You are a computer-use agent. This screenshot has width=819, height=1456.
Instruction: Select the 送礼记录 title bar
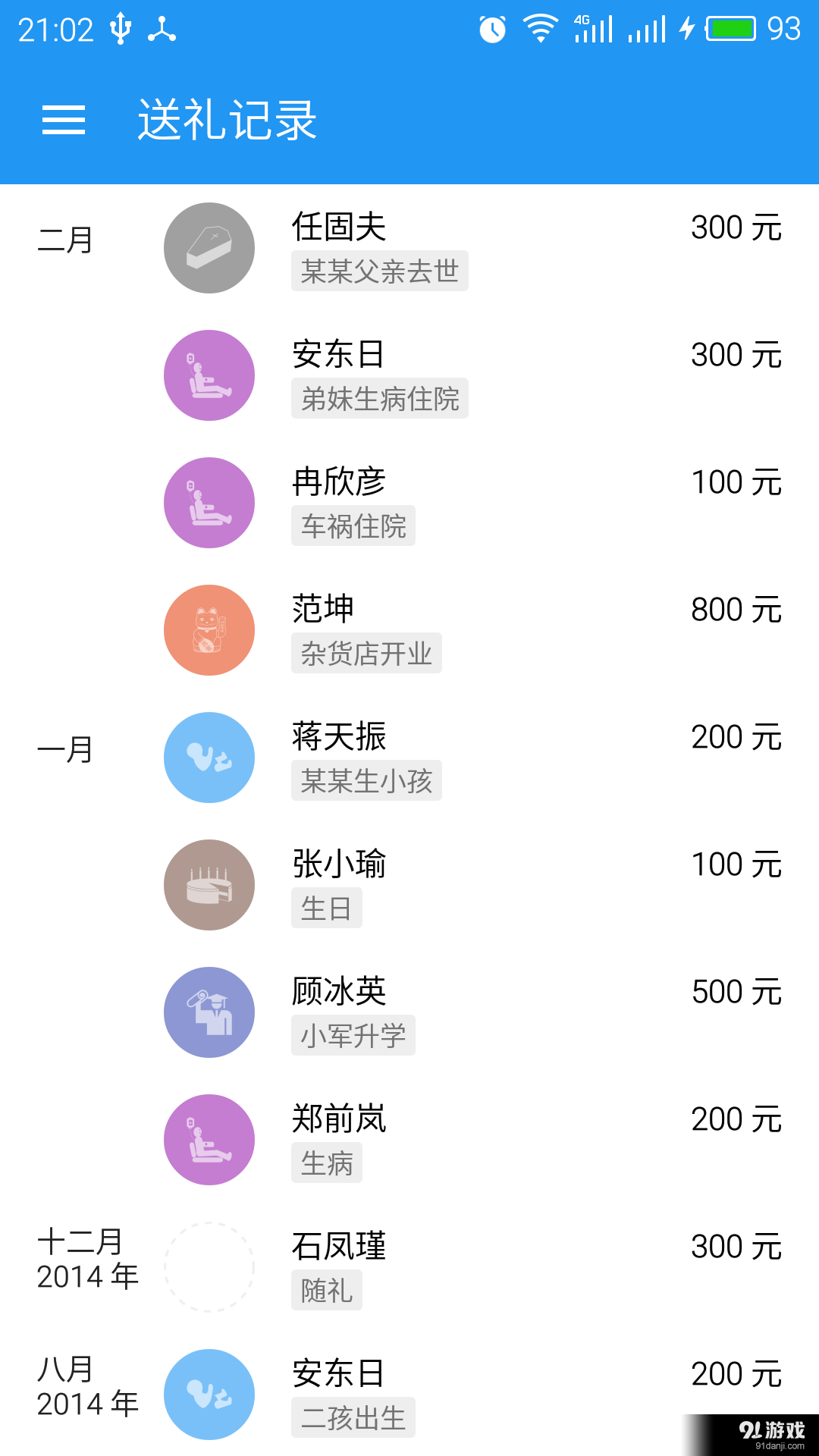227,121
